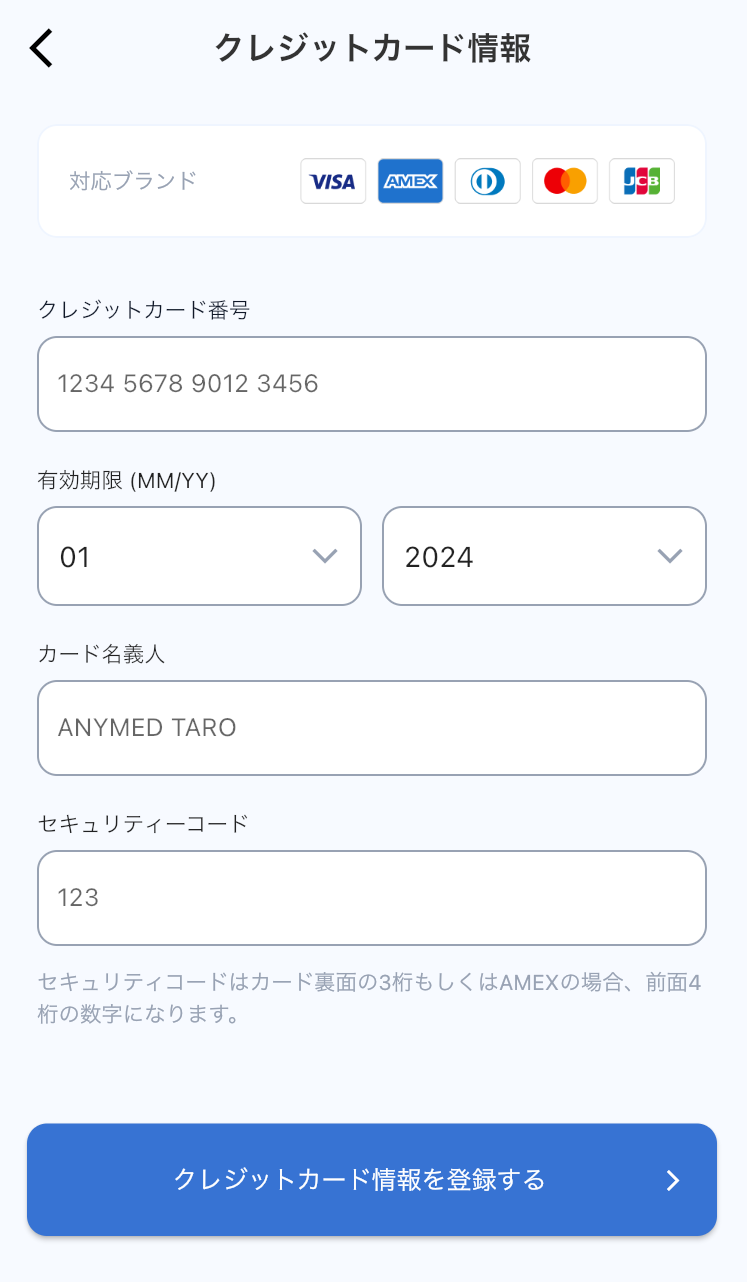The width and height of the screenshot is (747, 1282).
Task: Focus the cardholder name field
Action: click(x=372, y=728)
